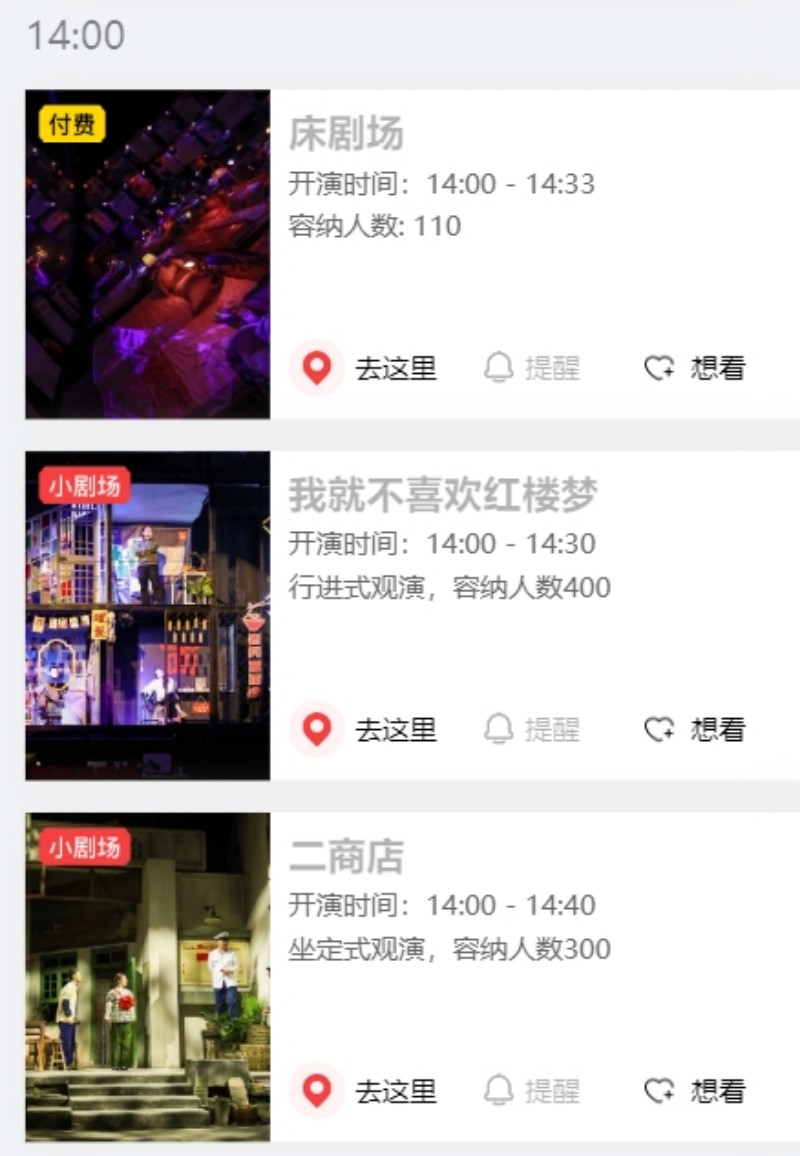
Task: Click the 我就不喜欢红楼梦 stage photo
Action: coord(146,613)
